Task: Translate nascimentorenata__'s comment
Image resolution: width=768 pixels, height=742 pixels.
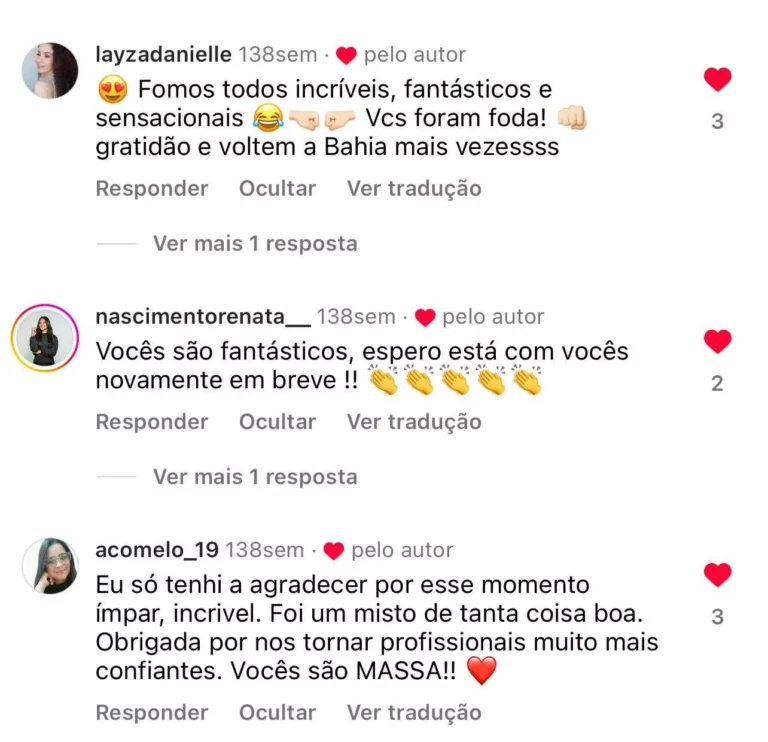Action: [414, 422]
